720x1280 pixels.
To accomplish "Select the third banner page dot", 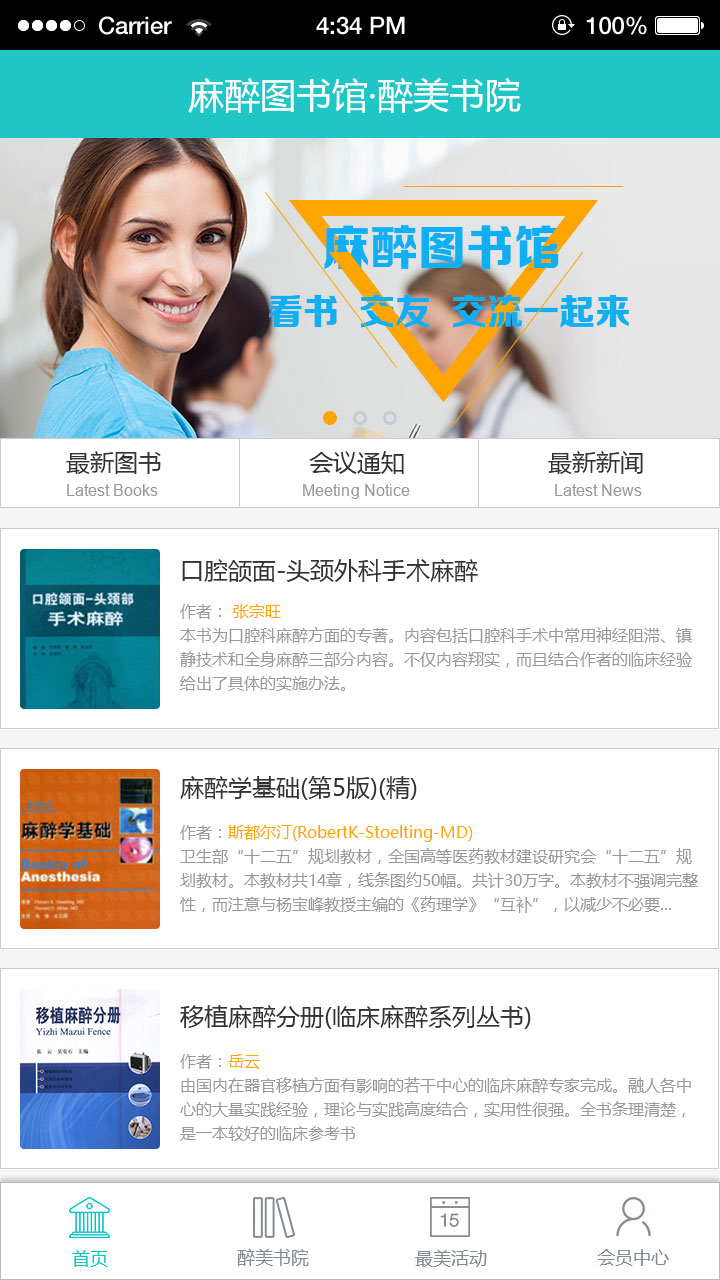I will pyautogui.click(x=390, y=418).
